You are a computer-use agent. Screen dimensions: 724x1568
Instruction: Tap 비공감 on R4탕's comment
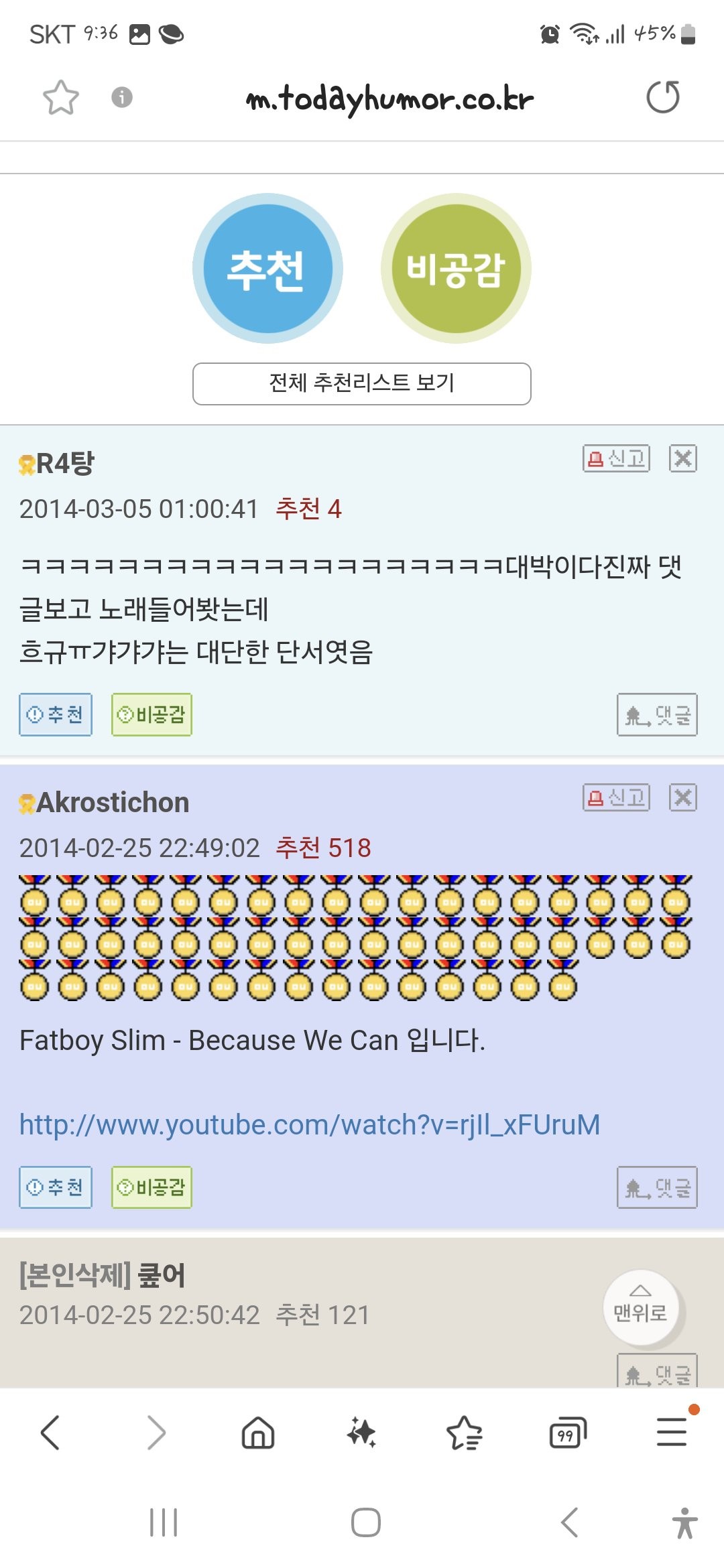pyautogui.click(x=152, y=715)
